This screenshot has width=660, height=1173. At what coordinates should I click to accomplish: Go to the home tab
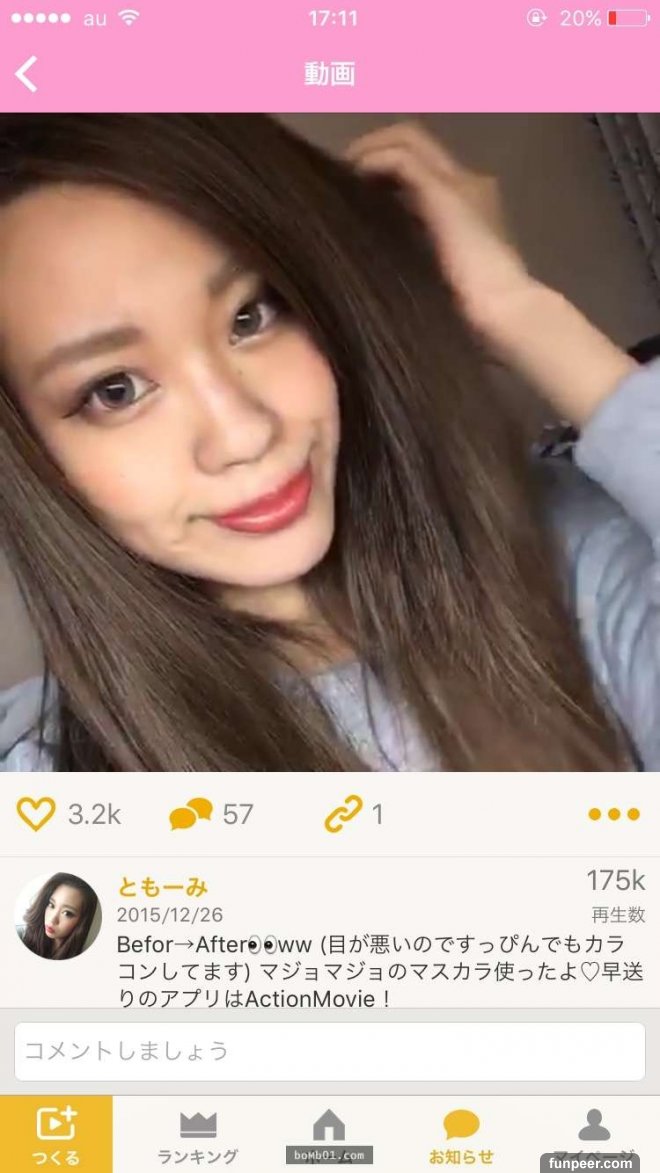[x=329, y=1134]
